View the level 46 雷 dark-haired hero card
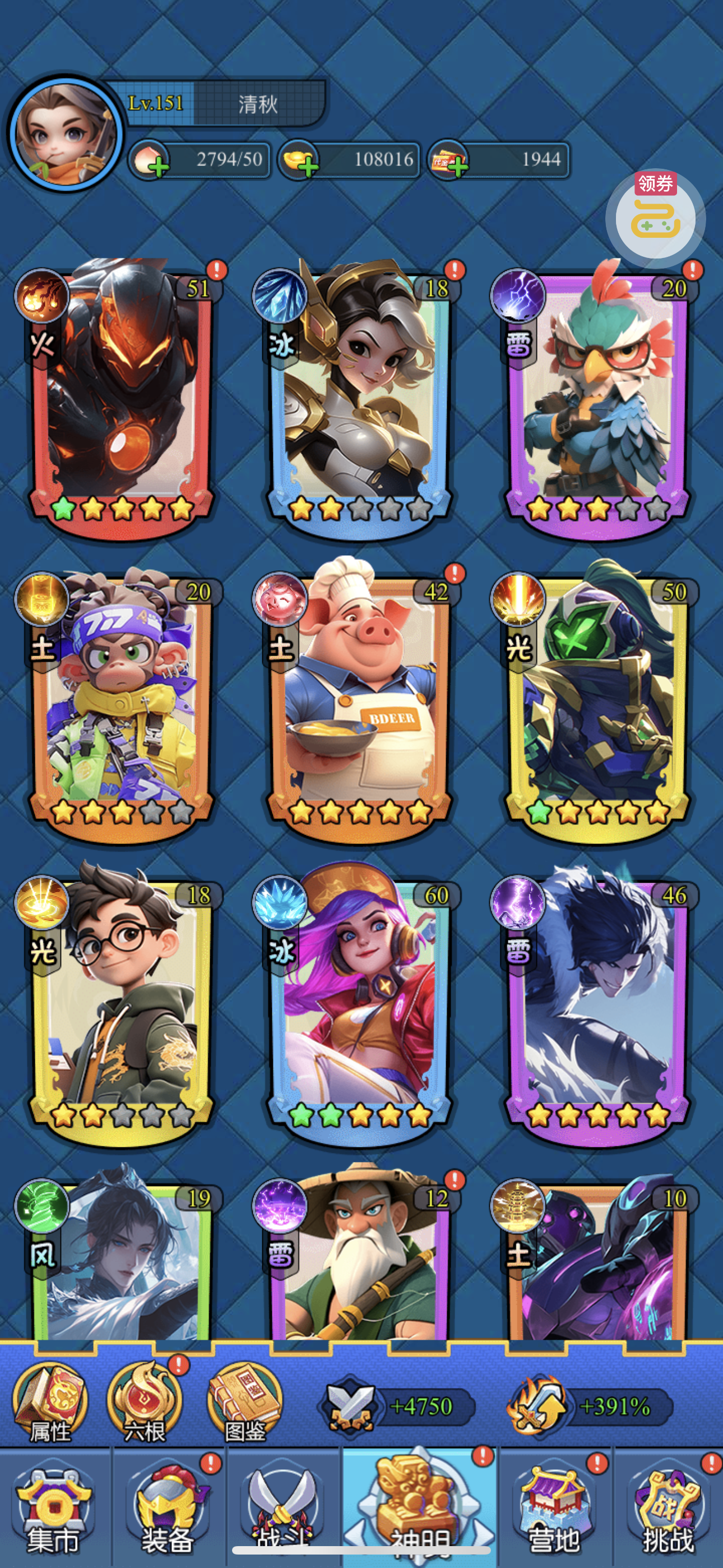This screenshot has width=723, height=1568. pos(597,1004)
